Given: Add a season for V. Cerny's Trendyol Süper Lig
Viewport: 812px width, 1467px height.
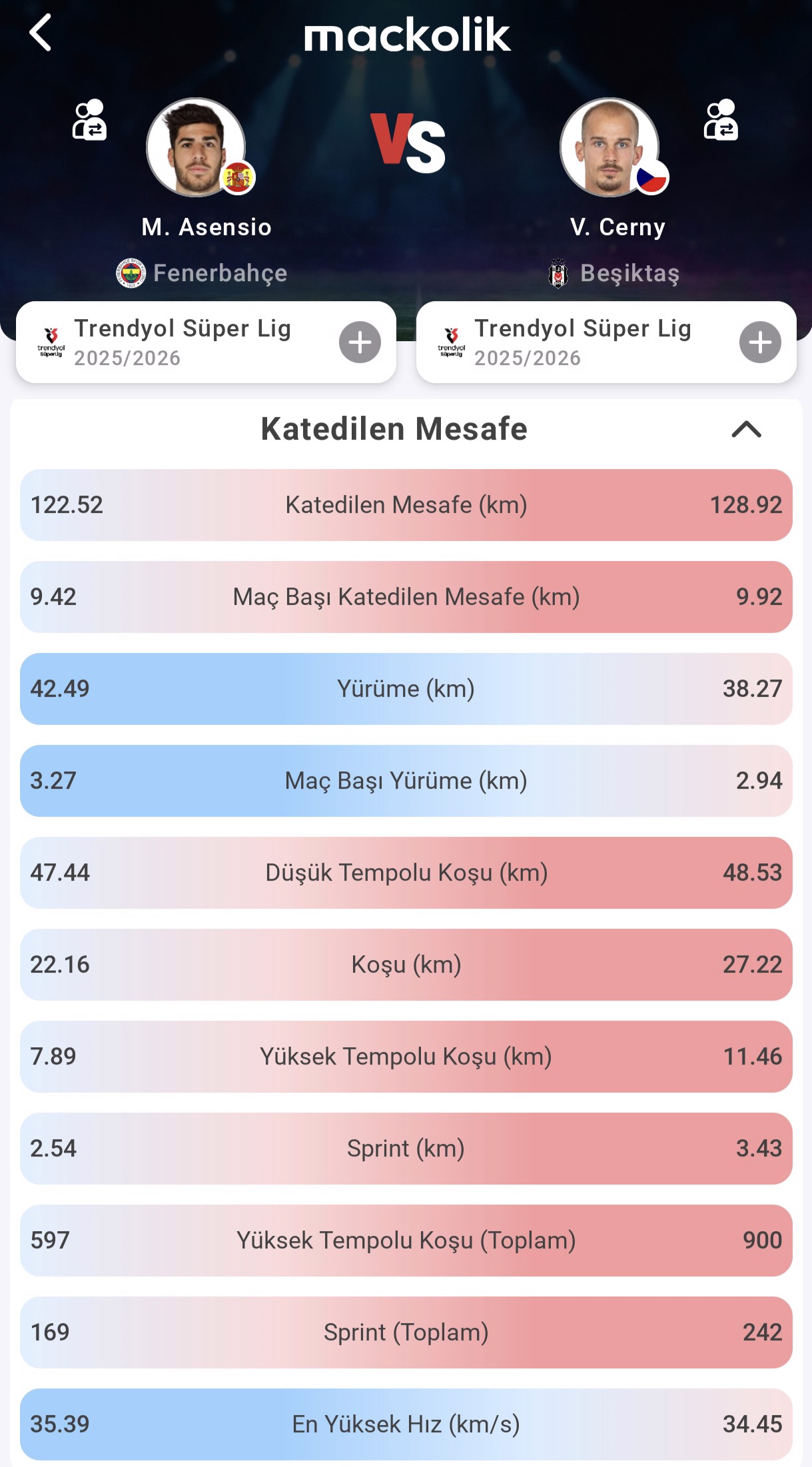Looking at the screenshot, I should point(760,342).
